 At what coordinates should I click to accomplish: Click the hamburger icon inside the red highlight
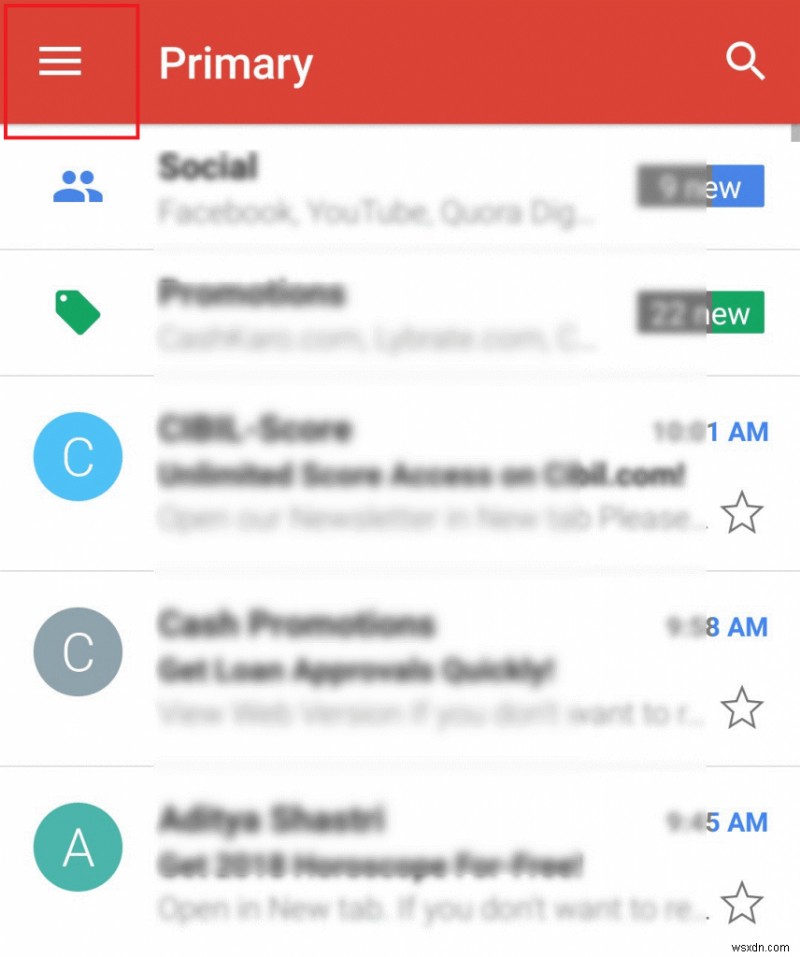[59, 61]
